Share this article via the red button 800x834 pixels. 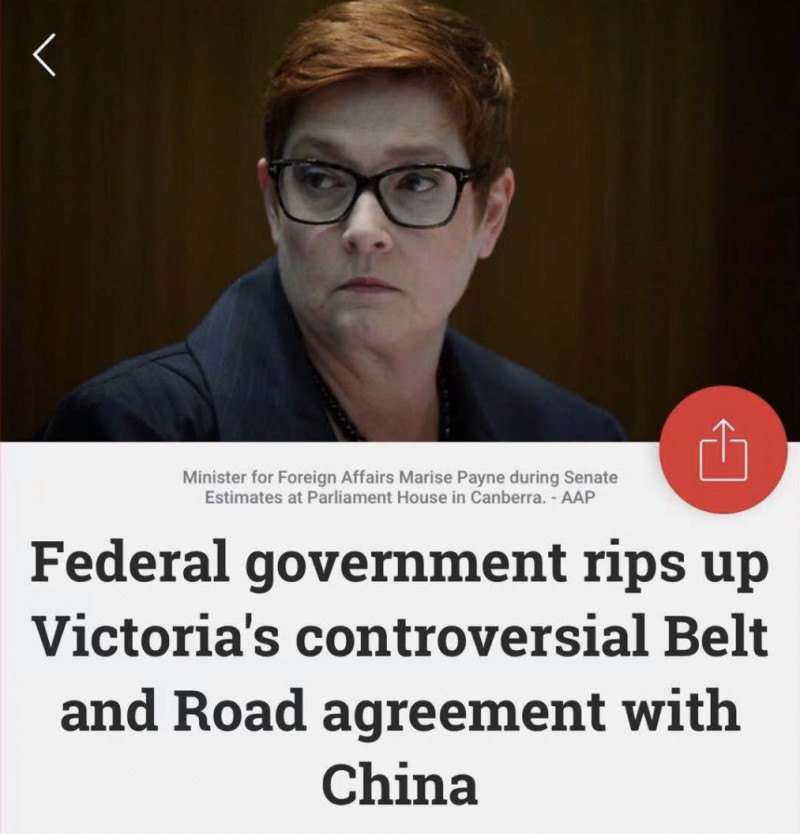723,450
